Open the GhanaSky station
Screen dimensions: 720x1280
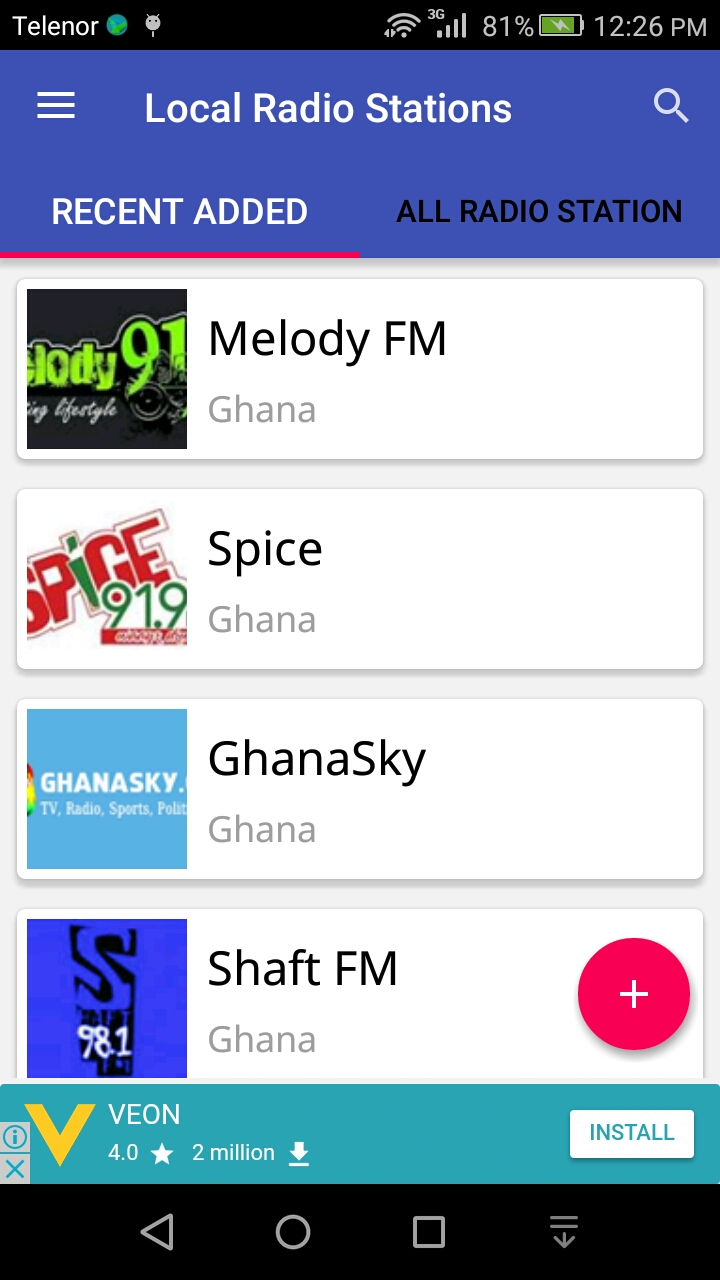360,789
